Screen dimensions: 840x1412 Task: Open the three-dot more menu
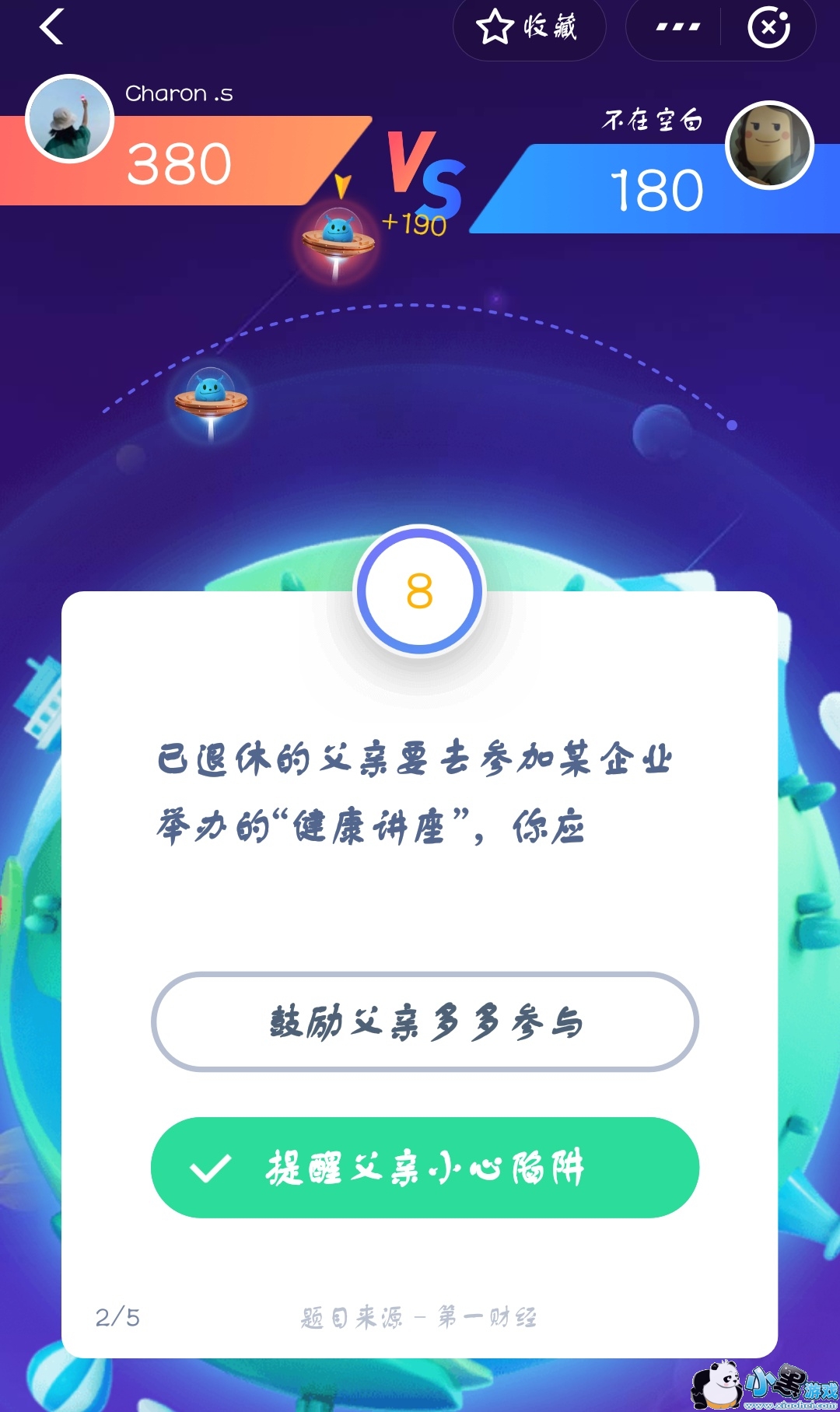coord(677,28)
